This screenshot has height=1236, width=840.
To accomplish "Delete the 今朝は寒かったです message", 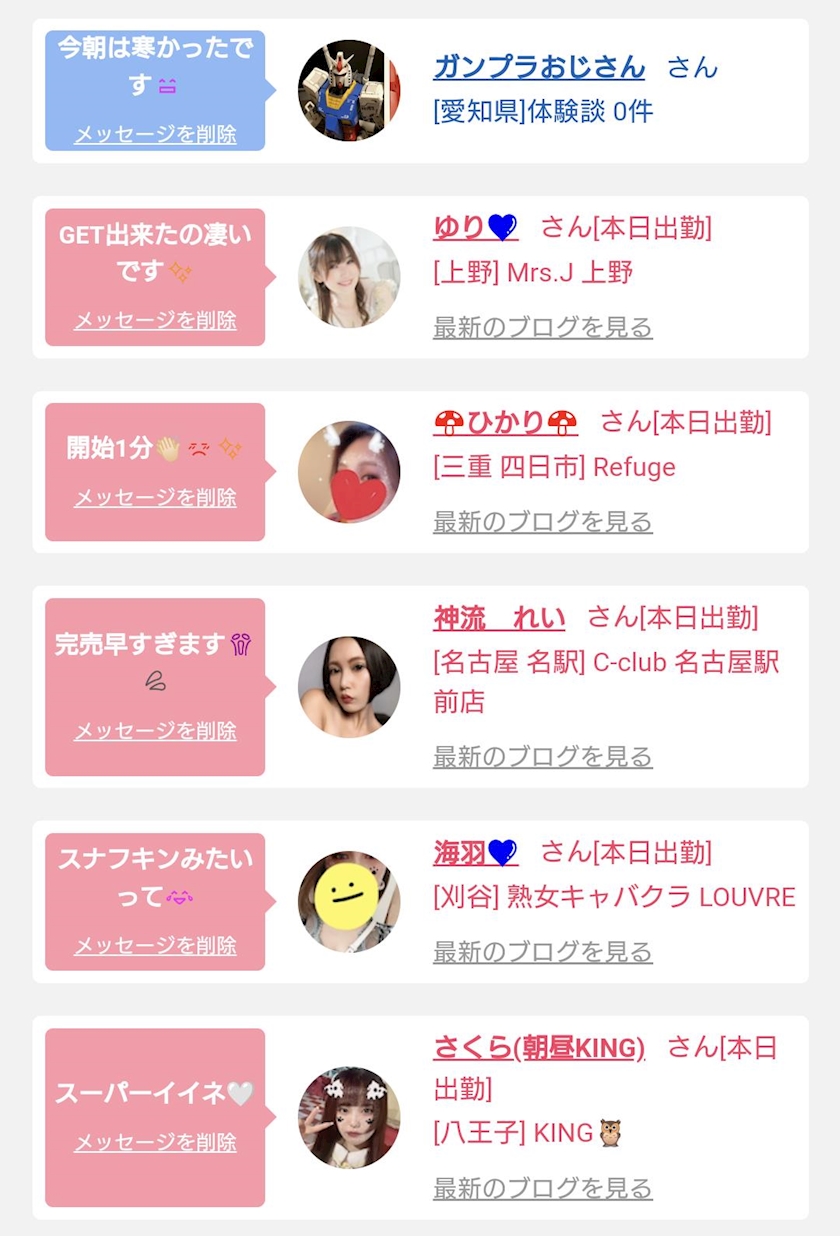I will click(155, 134).
